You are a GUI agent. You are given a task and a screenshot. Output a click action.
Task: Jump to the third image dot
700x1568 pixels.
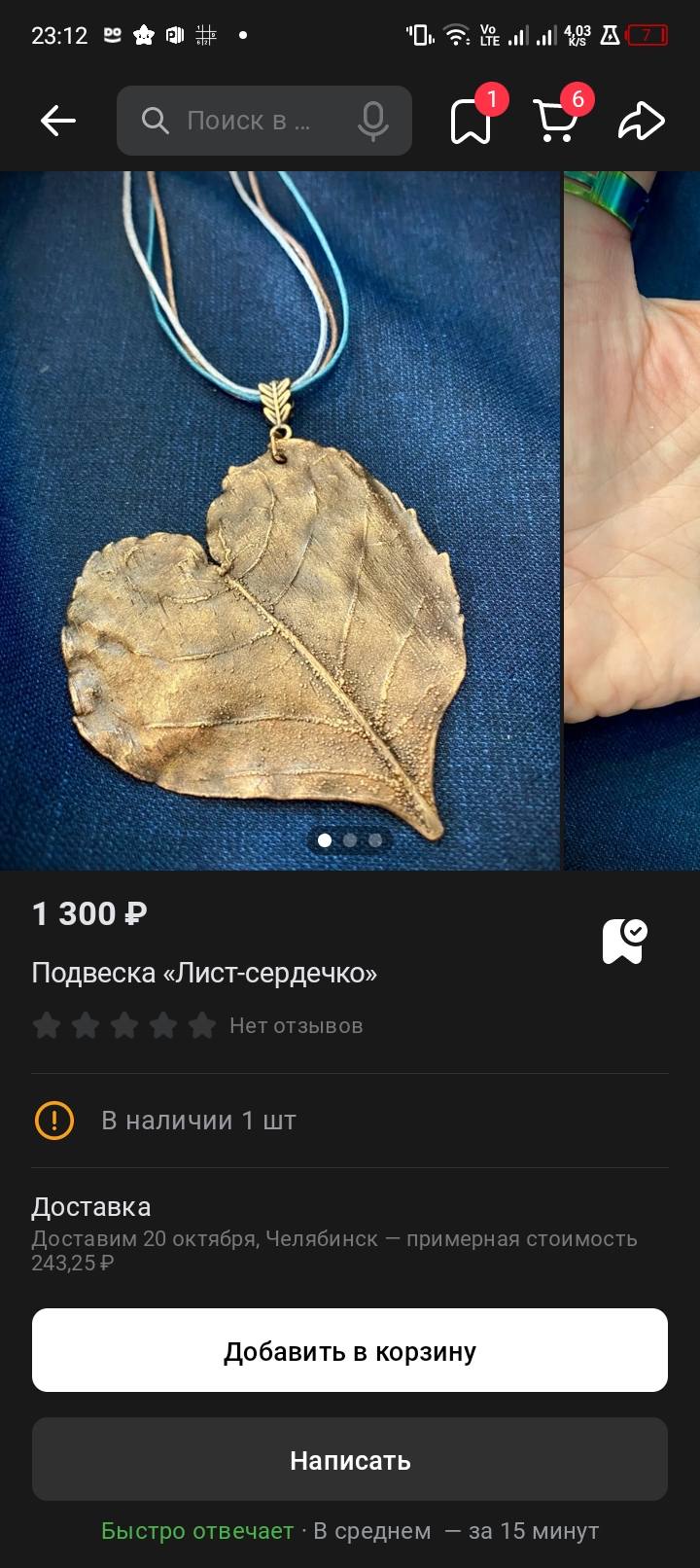[x=375, y=840]
